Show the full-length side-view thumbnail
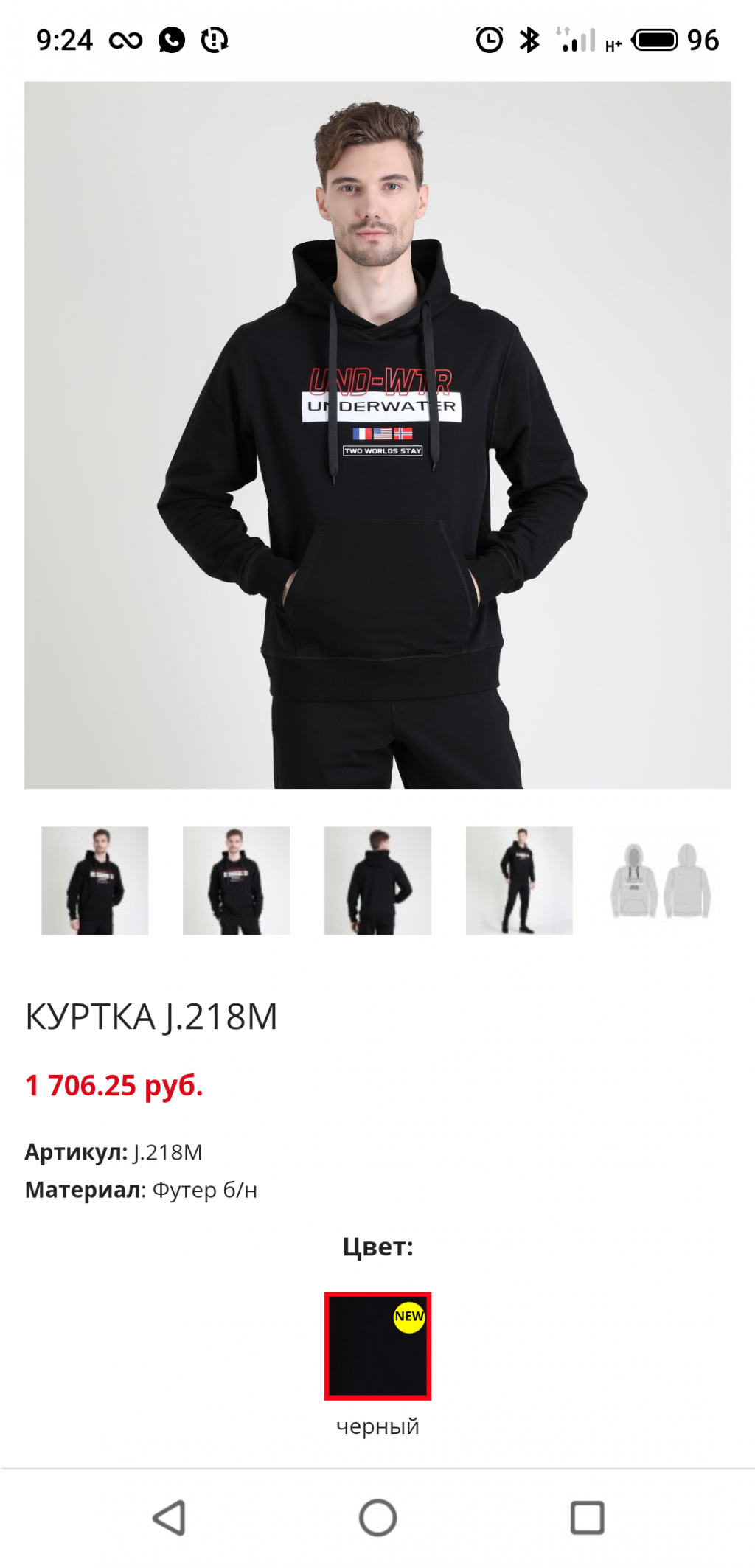Screen dimensions: 755x1568 coord(519,880)
